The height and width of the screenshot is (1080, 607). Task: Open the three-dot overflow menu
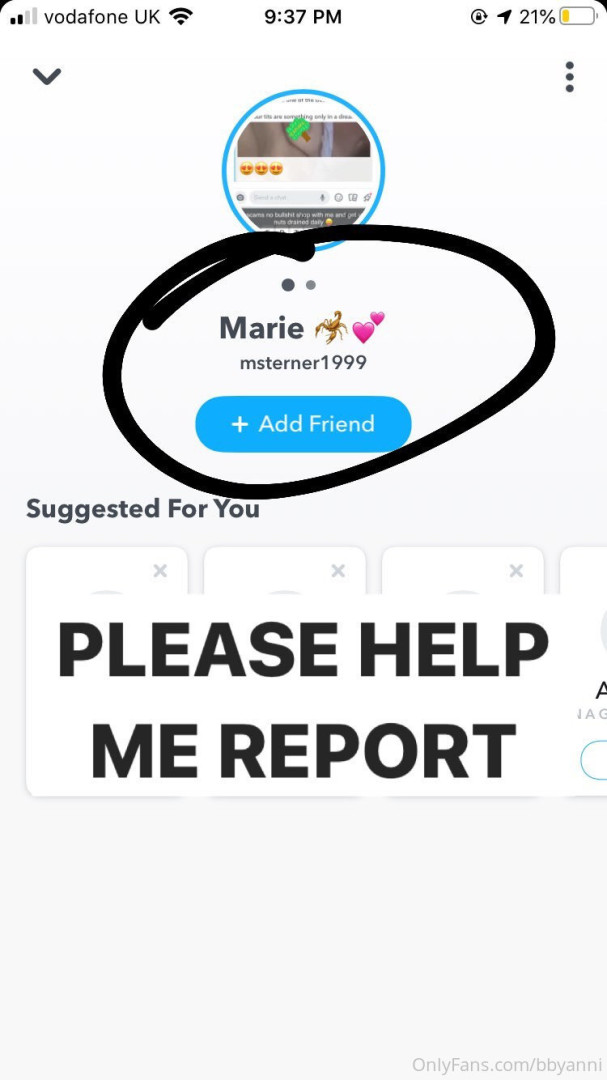click(x=569, y=77)
